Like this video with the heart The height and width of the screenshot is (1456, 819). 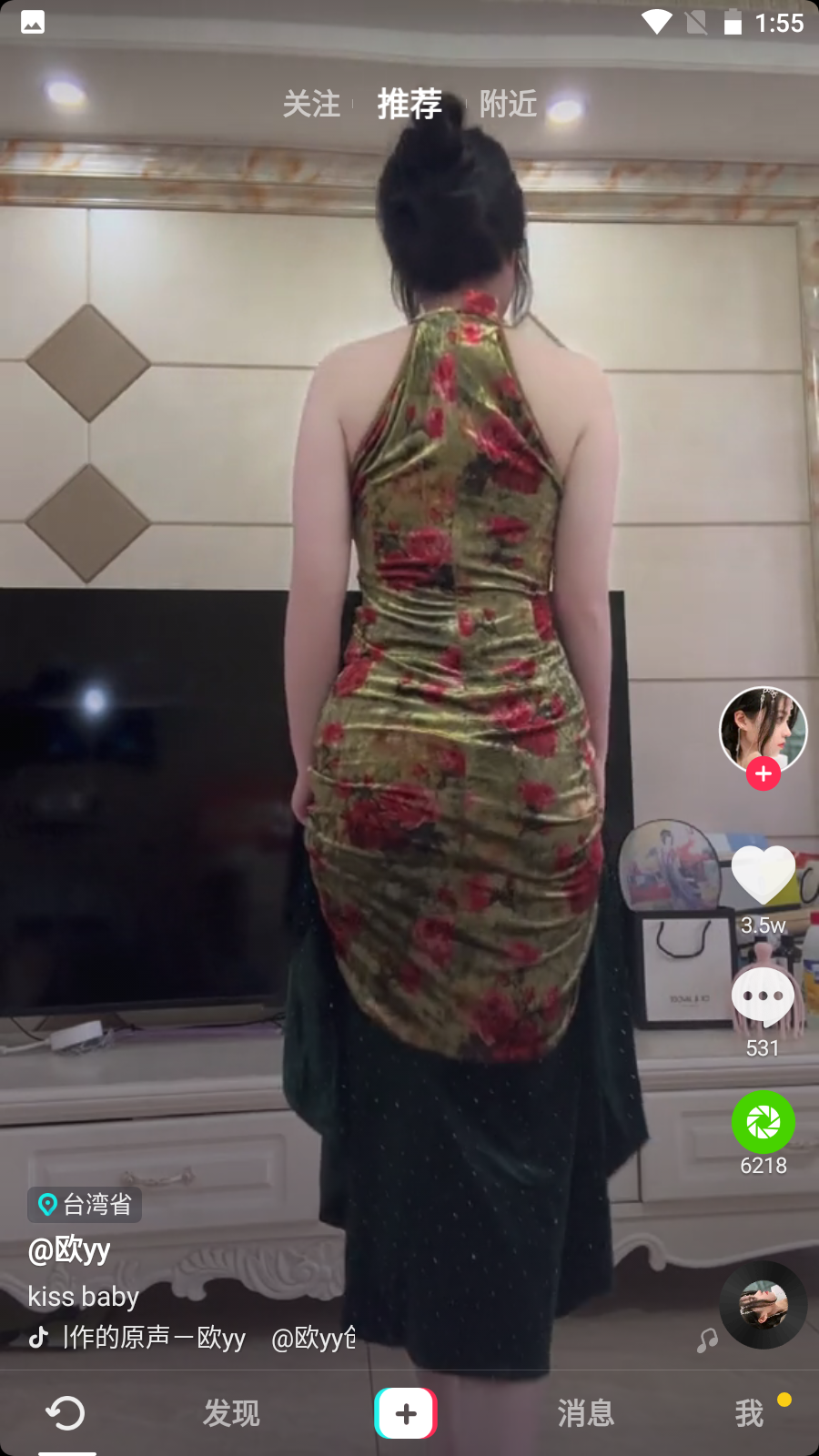click(x=763, y=875)
